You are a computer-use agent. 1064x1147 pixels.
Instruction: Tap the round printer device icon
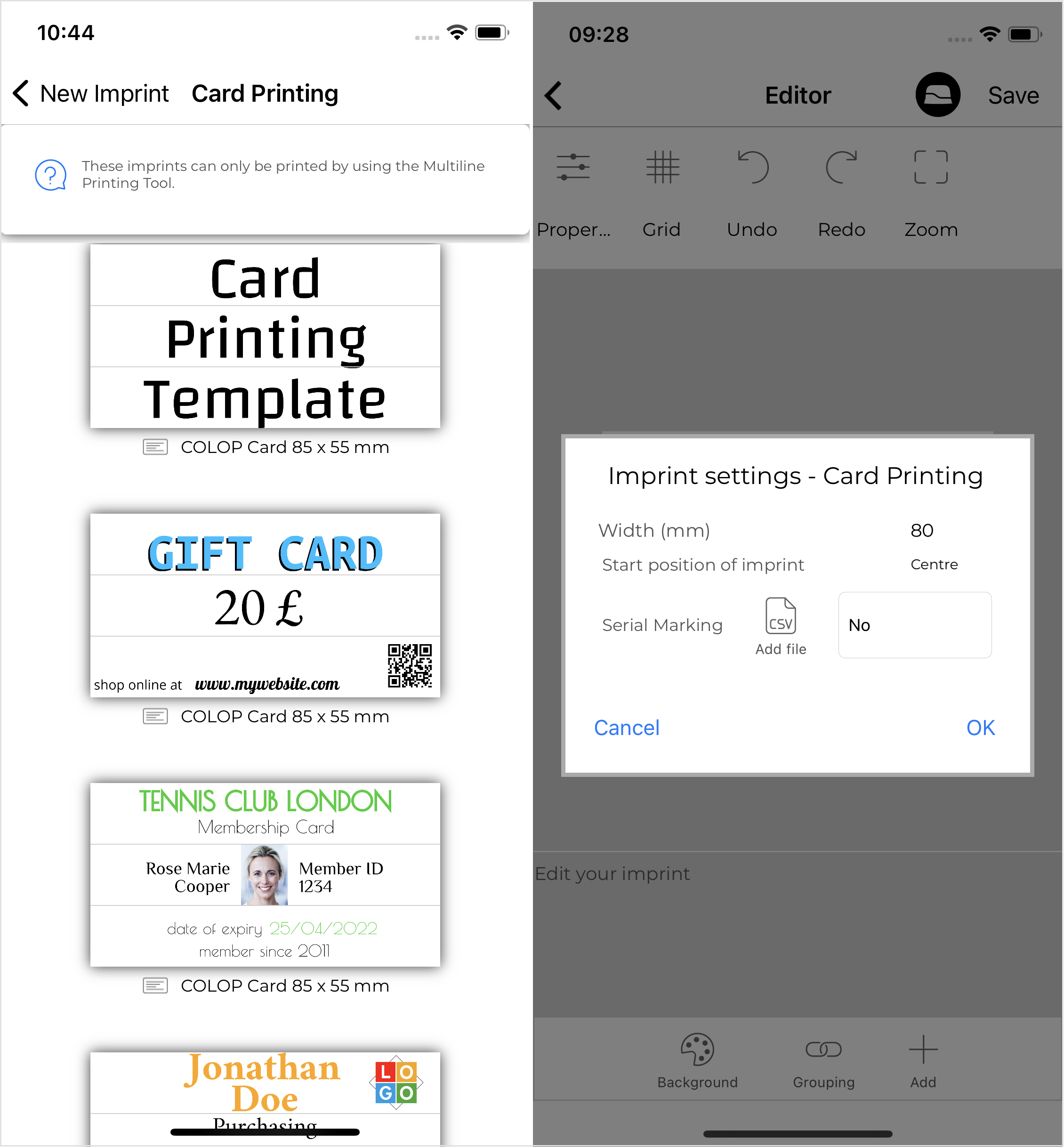point(937,95)
